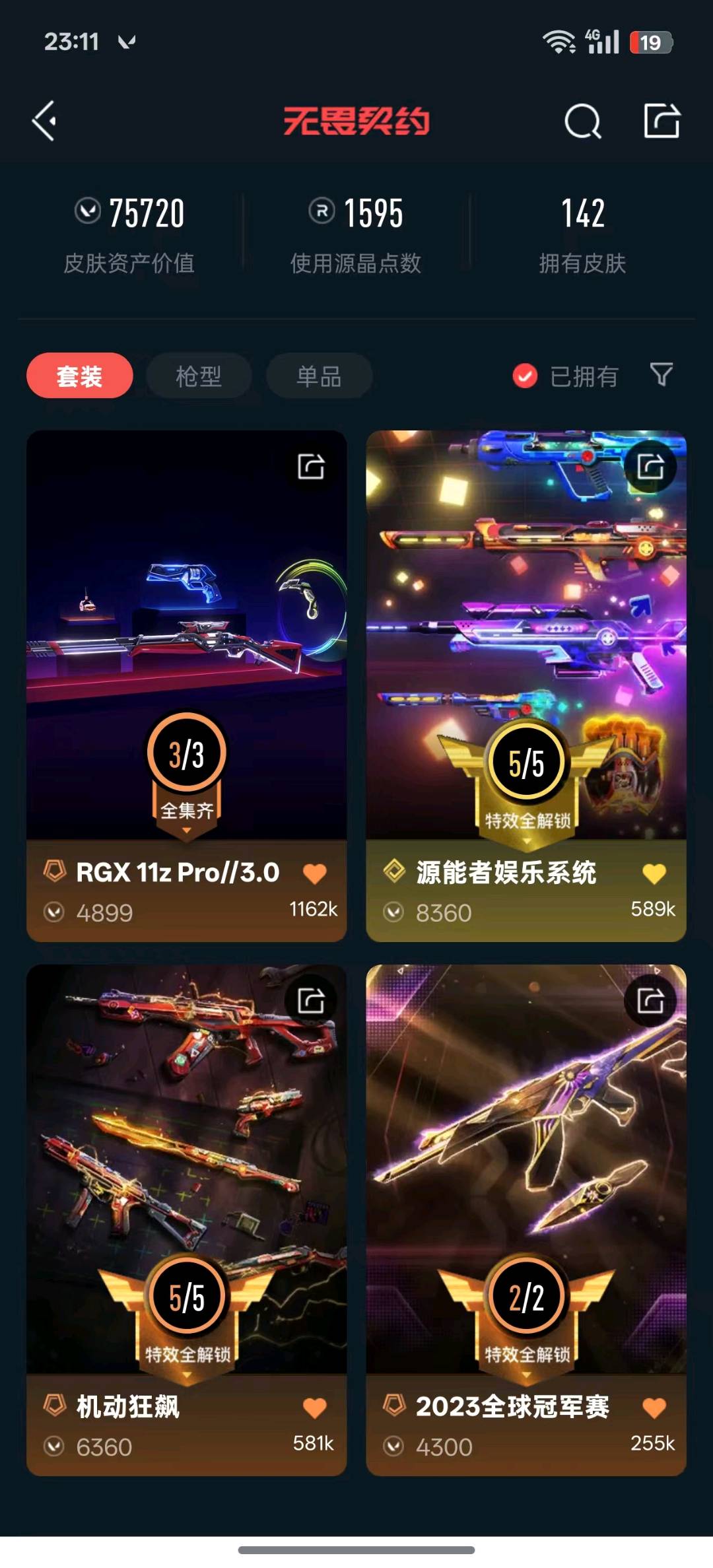The height and width of the screenshot is (1568, 713).
Task: Tap the heart on 2023全球冠军赛
Action: point(654,1408)
